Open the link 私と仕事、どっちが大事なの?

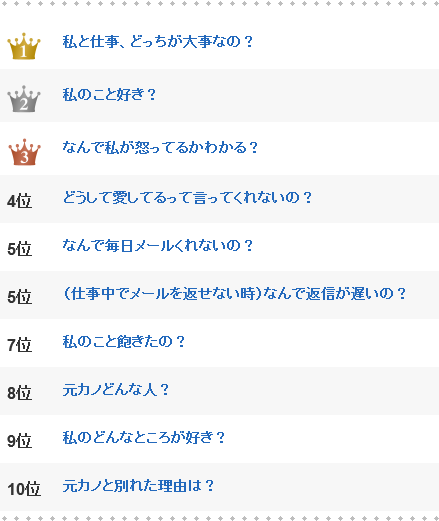pyautogui.click(x=158, y=42)
